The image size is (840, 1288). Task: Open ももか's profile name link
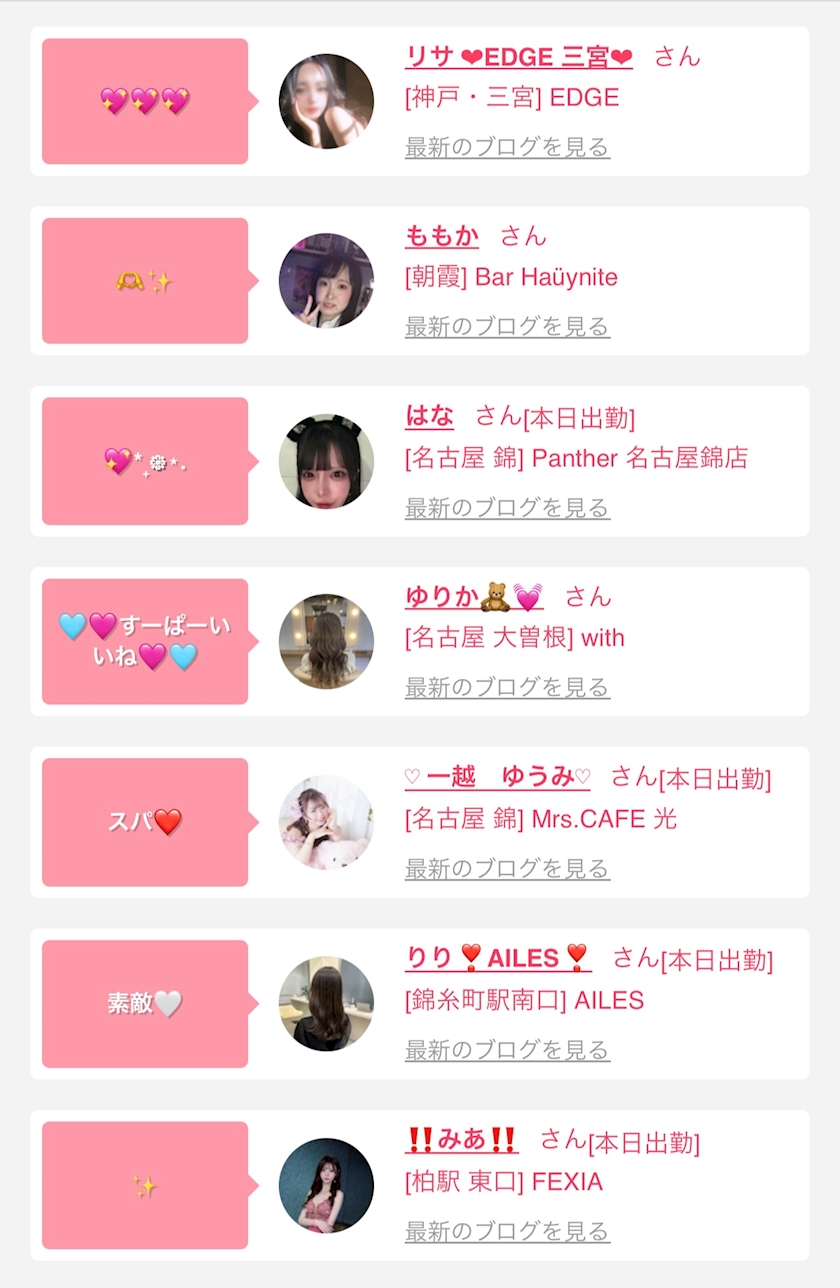[442, 236]
